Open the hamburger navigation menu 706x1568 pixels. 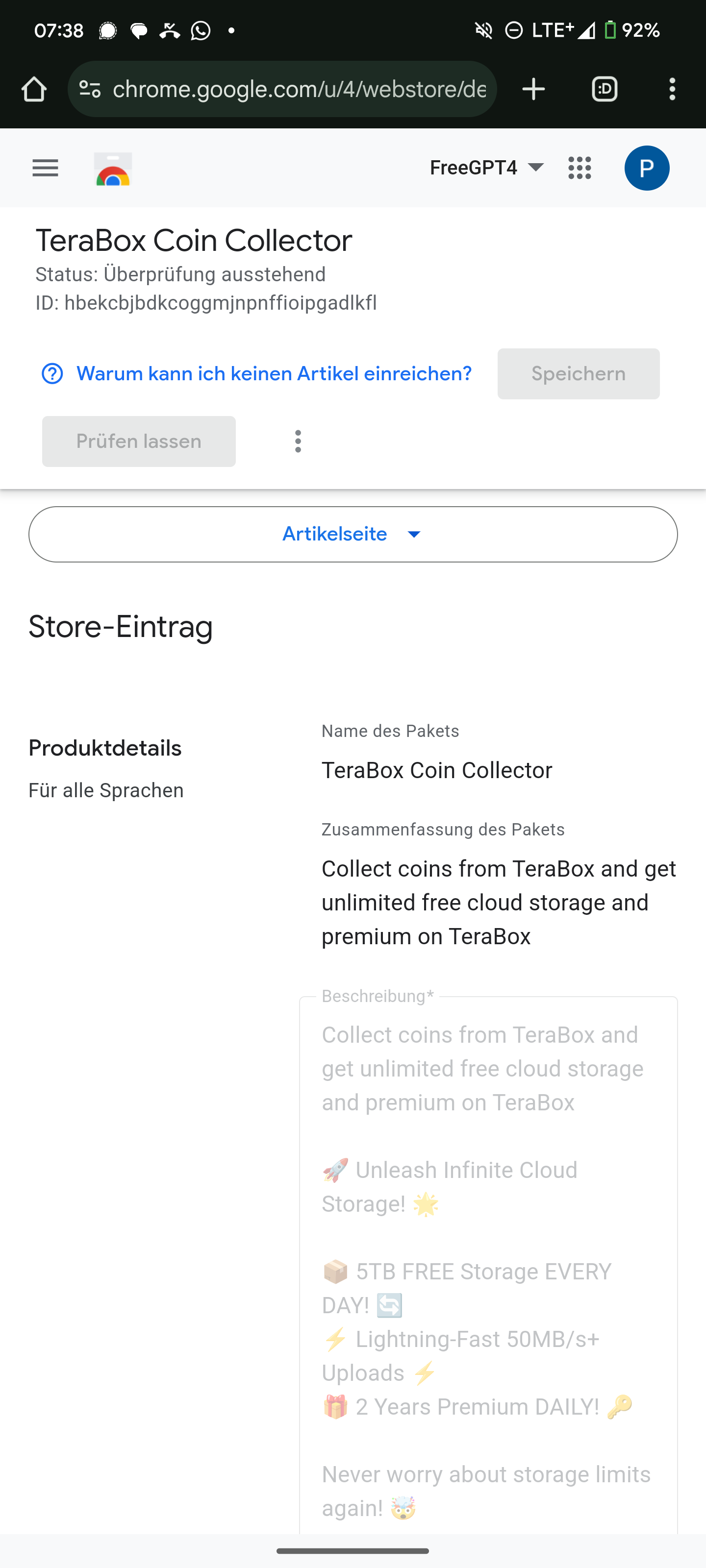(x=45, y=168)
